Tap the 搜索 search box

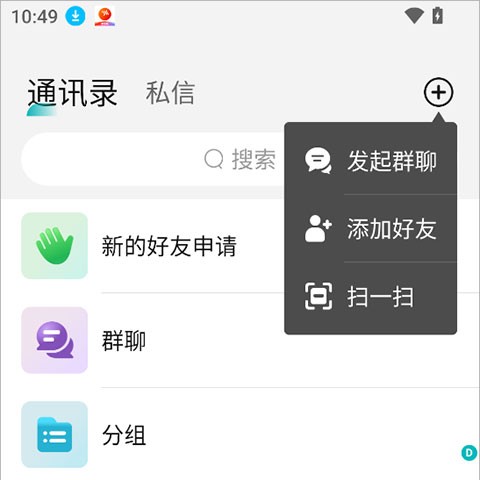pos(153,159)
